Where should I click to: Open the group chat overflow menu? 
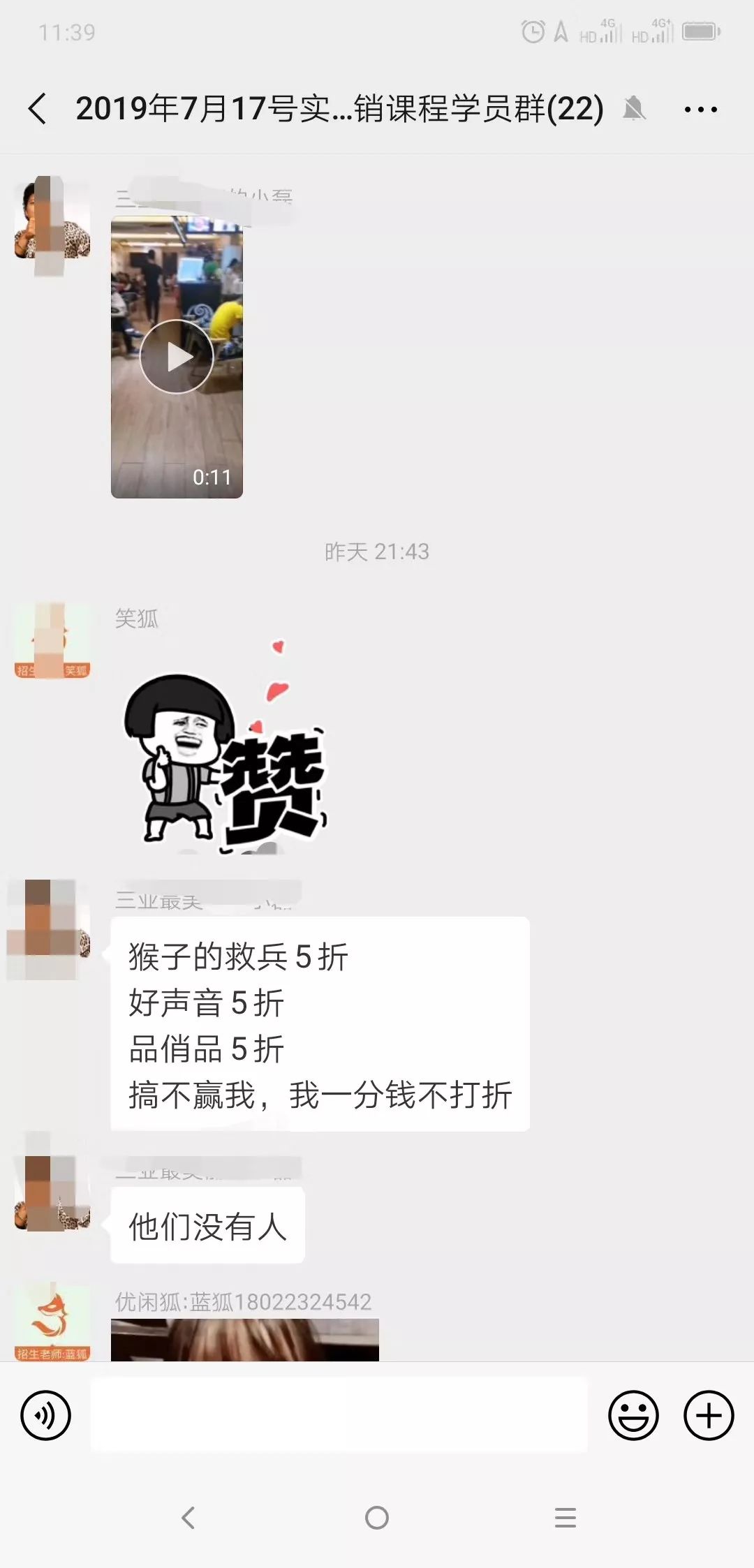click(700, 110)
